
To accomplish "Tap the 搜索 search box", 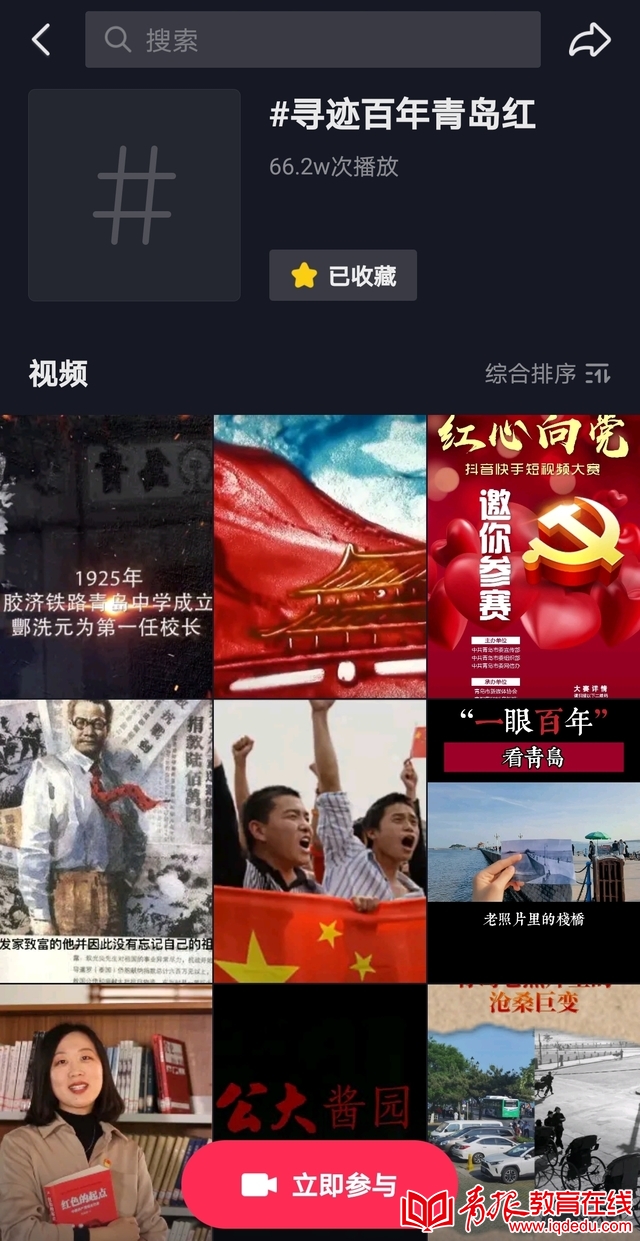I will (x=312, y=40).
